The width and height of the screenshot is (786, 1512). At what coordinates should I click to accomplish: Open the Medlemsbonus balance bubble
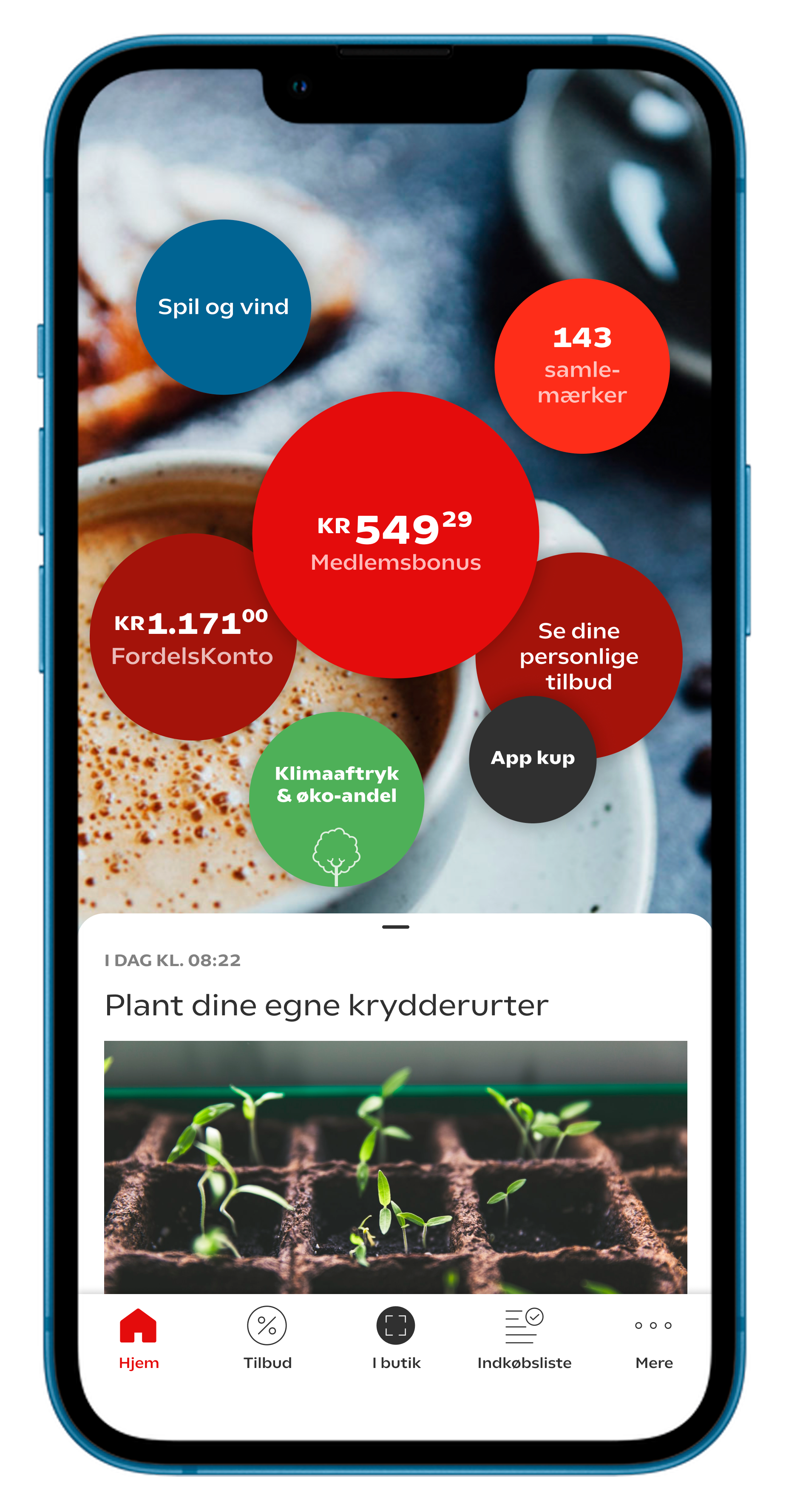point(395,535)
